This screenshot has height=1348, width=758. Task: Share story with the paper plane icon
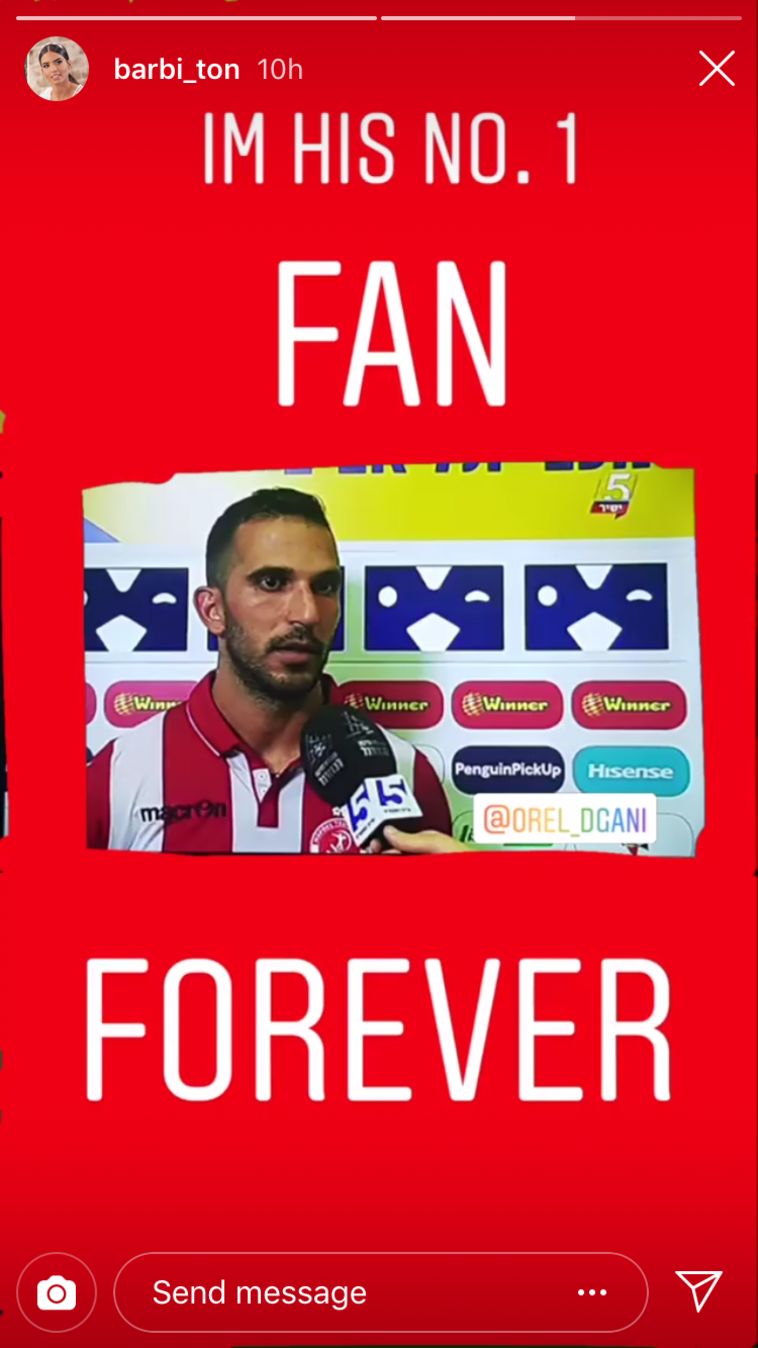point(699,1291)
